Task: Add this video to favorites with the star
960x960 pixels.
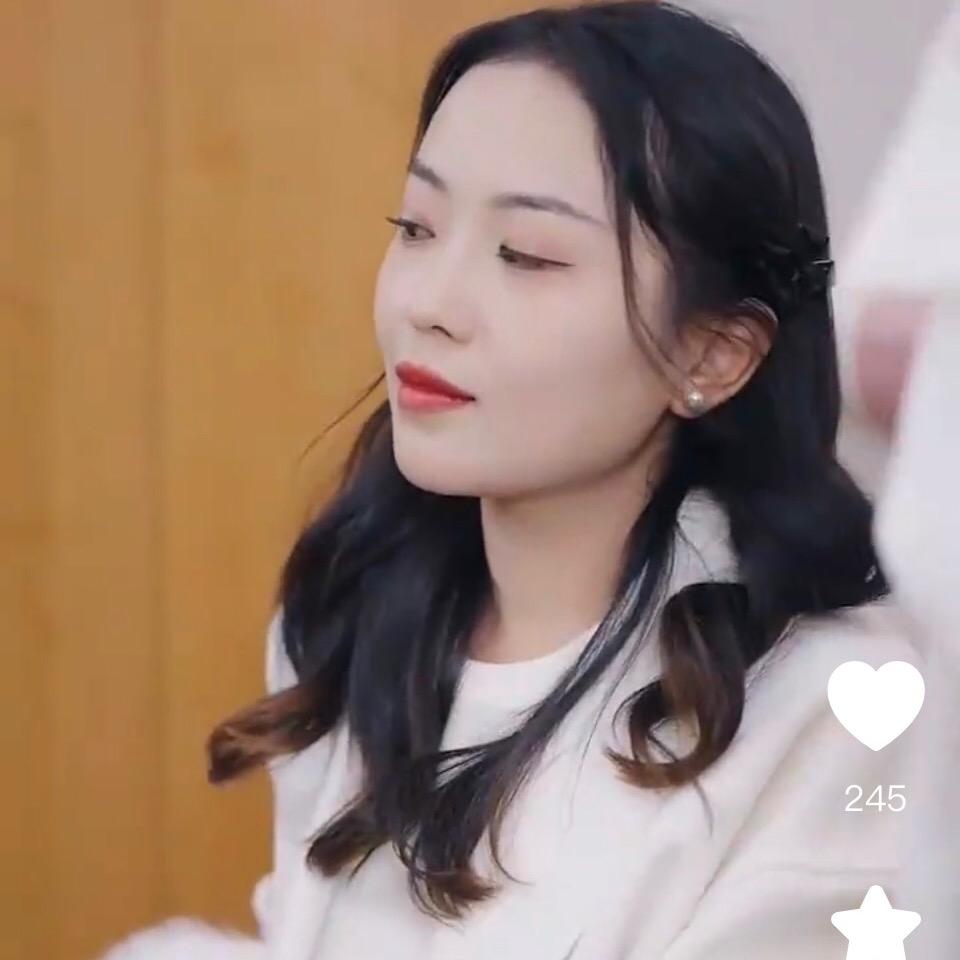Action: click(875, 926)
